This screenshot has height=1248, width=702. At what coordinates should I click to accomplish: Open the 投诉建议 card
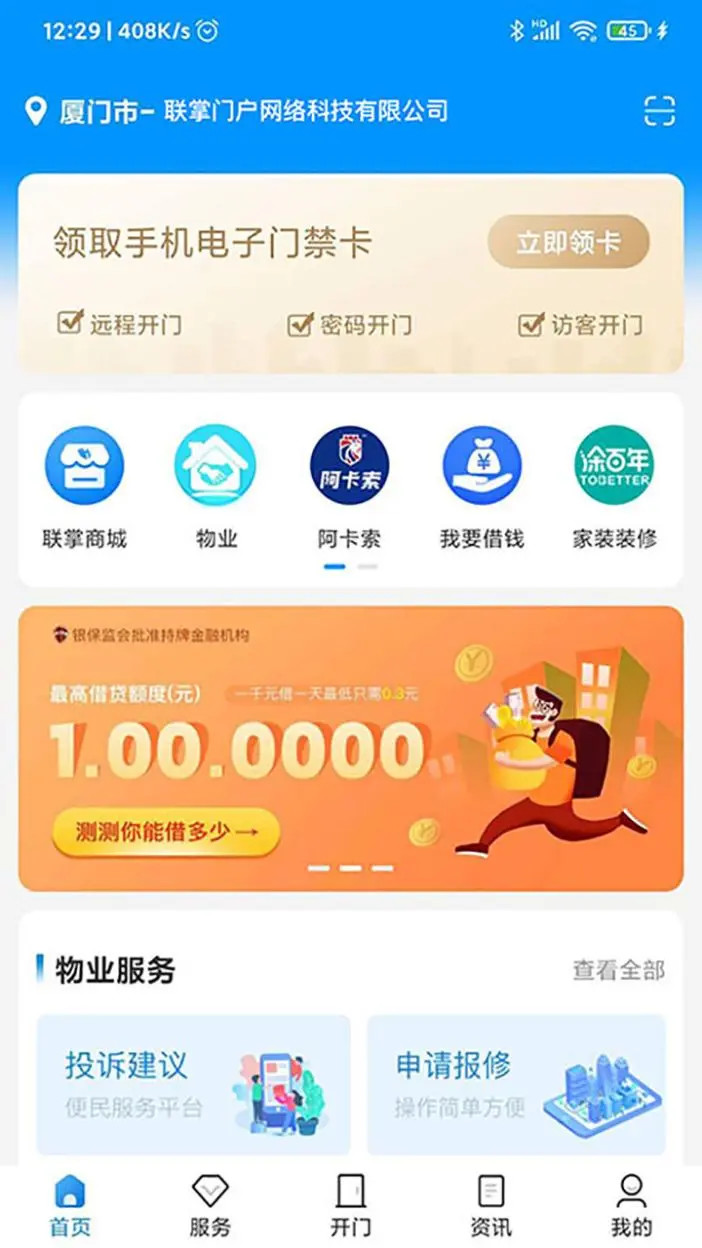click(x=194, y=1085)
